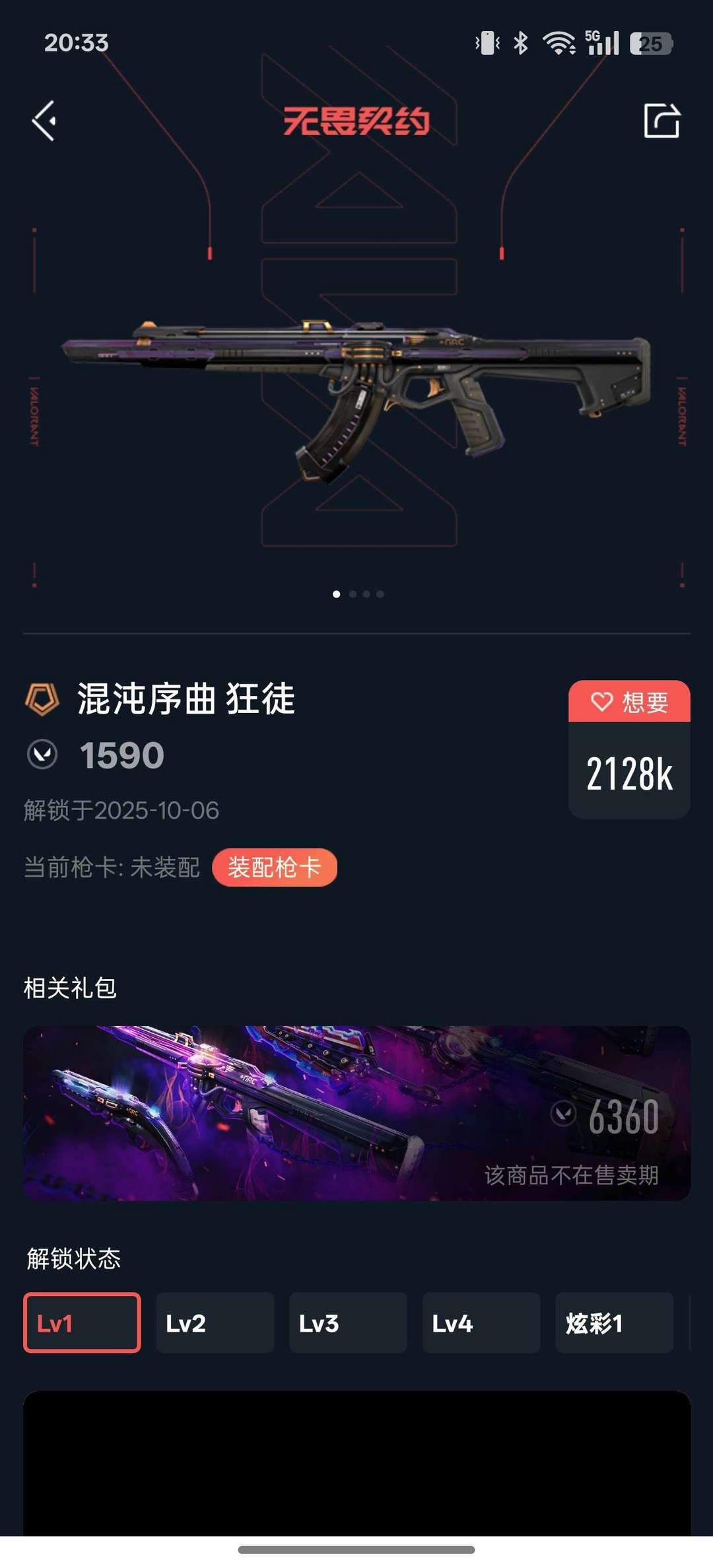Tap the second carousel indicator dot
713x1568 pixels.
pyautogui.click(x=352, y=594)
